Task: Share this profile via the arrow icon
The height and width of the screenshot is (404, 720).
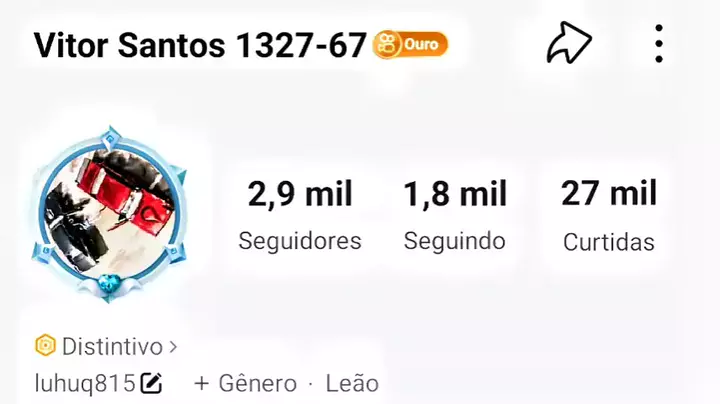Action: (x=568, y=43)
